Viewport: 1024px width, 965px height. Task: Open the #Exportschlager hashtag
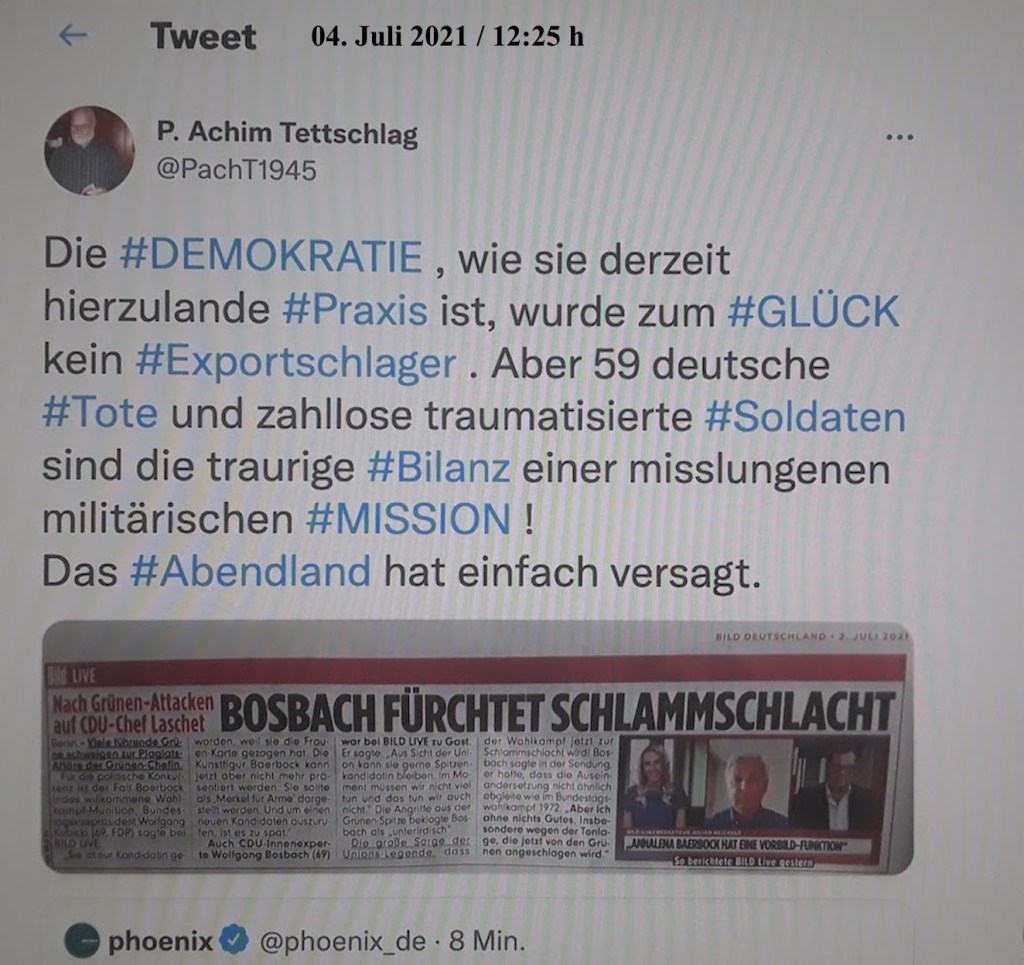295,363
